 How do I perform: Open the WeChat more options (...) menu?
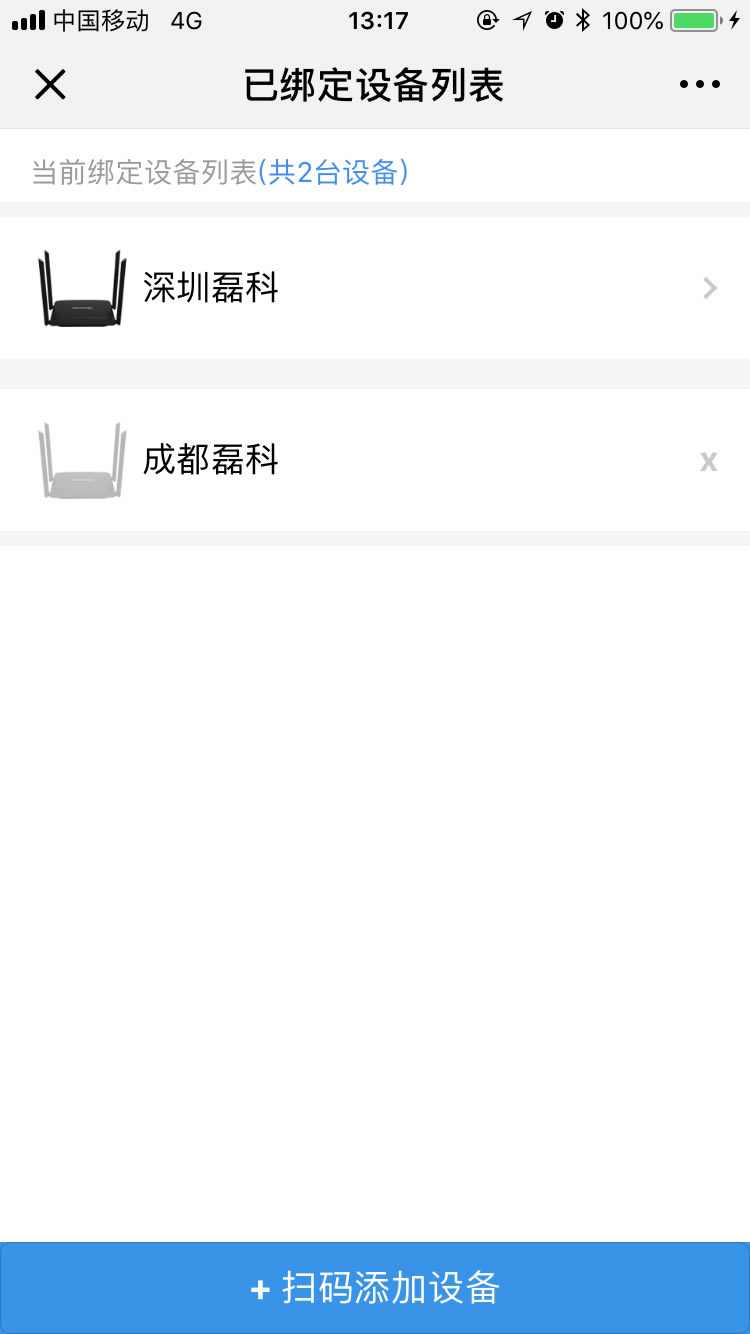coord(699,84)
